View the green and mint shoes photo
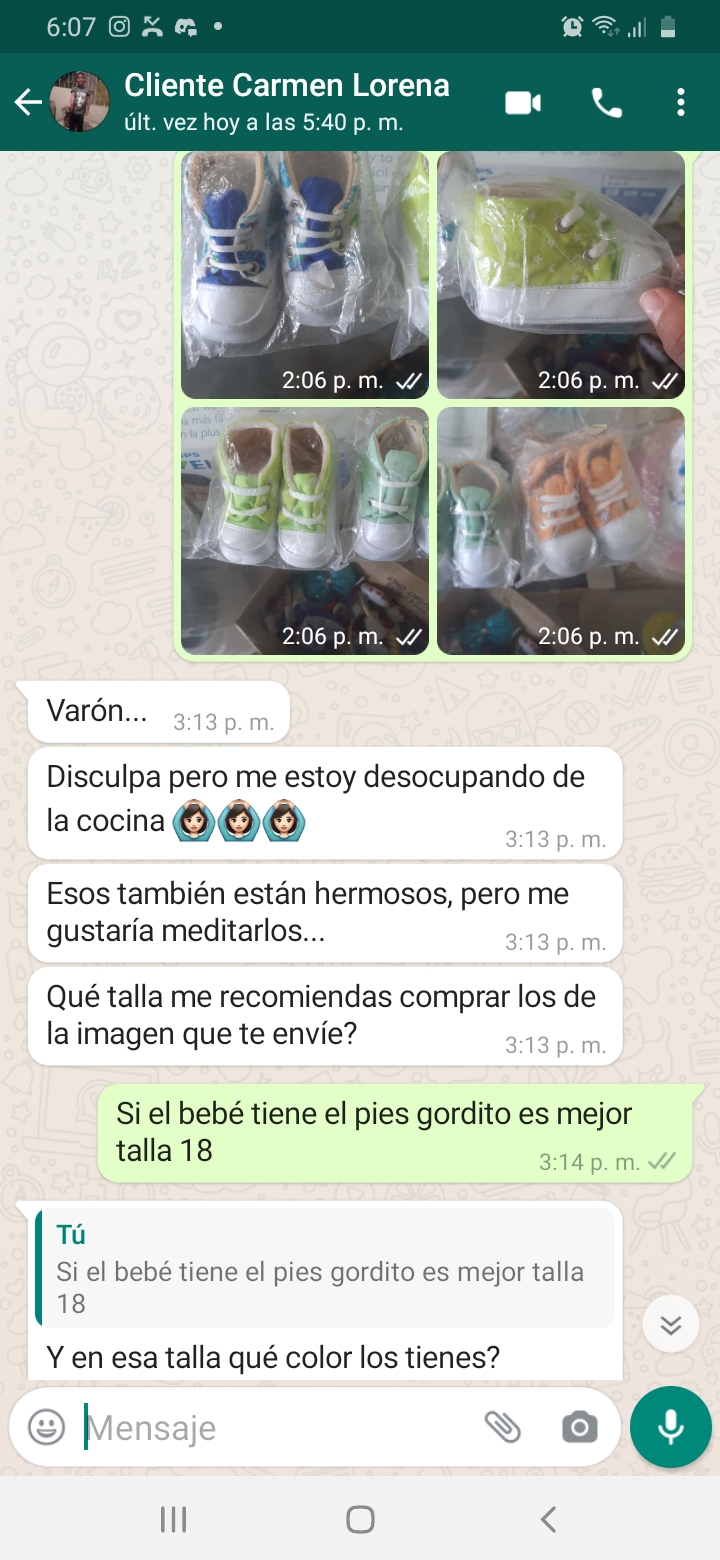 305,531
